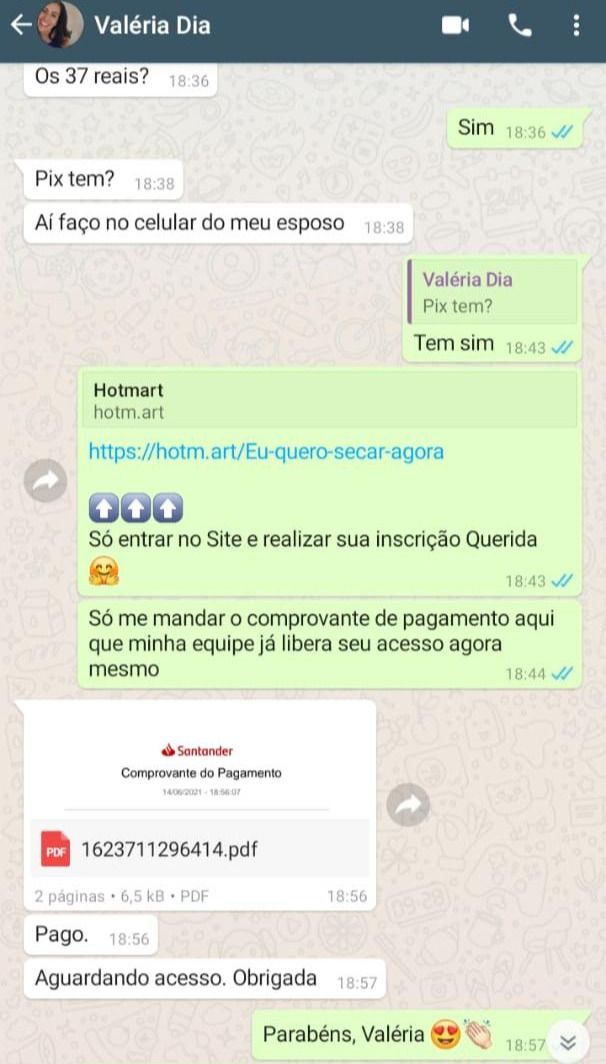
Task: Start a voice call with Valéria
Action: (x=520, y=25)
